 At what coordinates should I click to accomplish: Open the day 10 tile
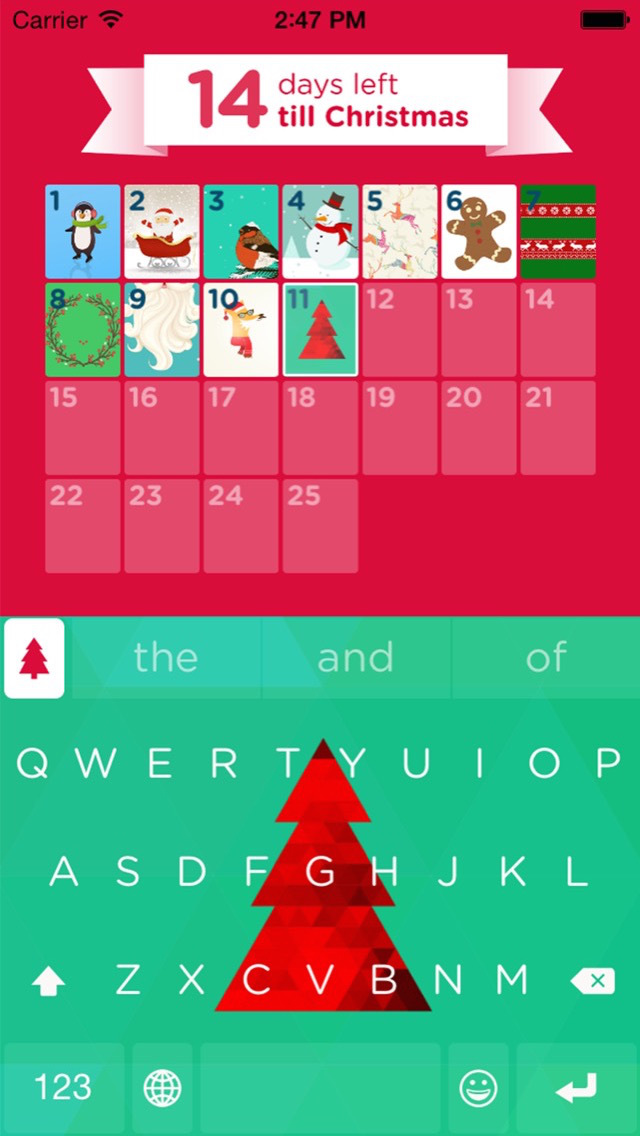241,330
